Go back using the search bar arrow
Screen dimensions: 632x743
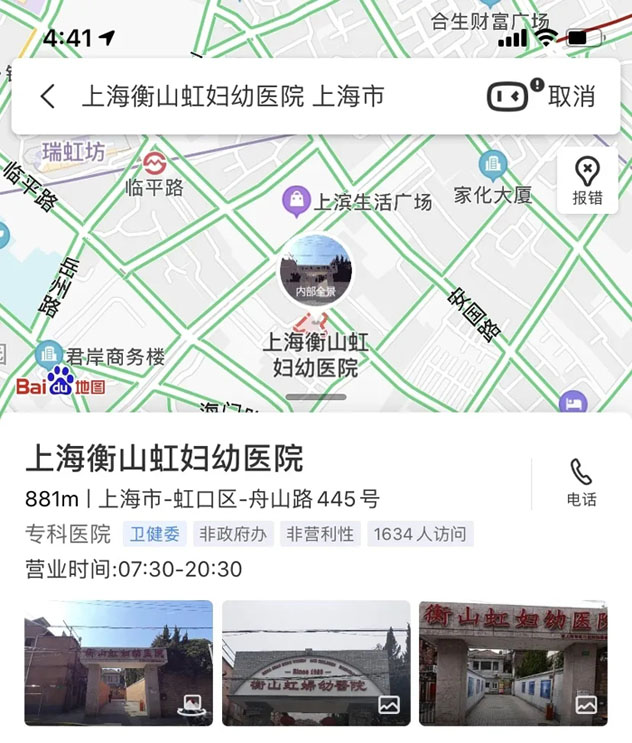47,96
